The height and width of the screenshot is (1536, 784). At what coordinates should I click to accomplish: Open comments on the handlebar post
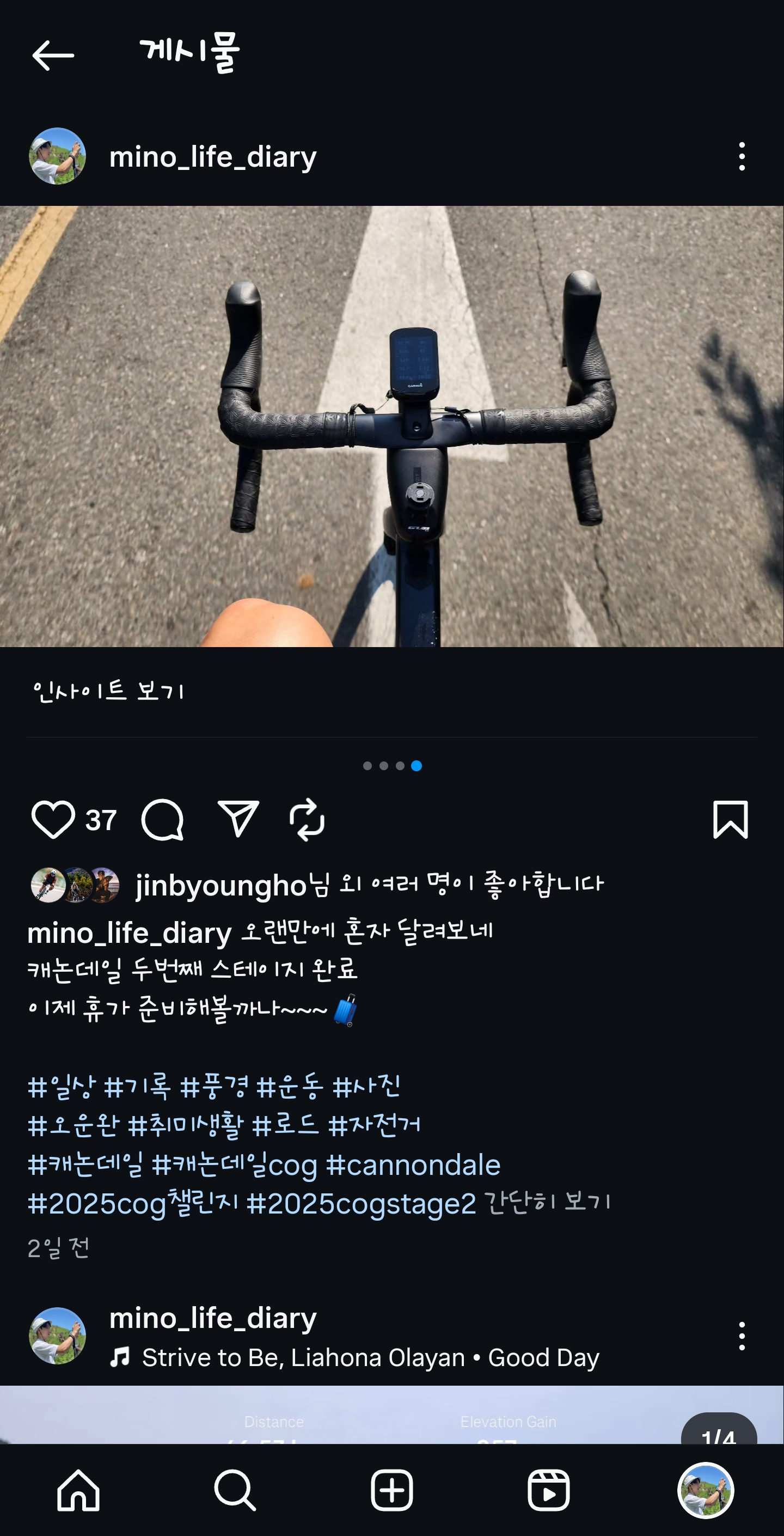[x=162, y=820]
